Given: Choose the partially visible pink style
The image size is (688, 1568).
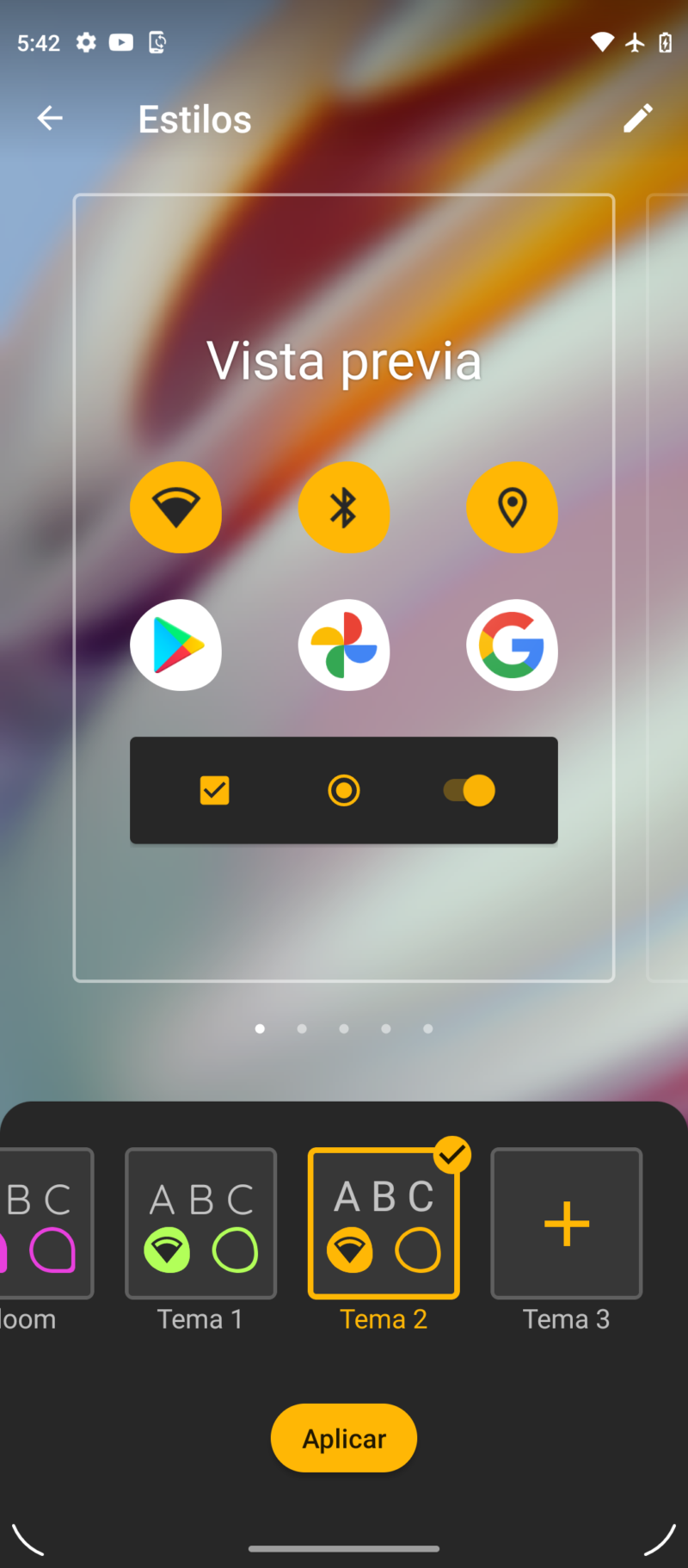Looking at the screenshot, I should [x=46, y=1223].
